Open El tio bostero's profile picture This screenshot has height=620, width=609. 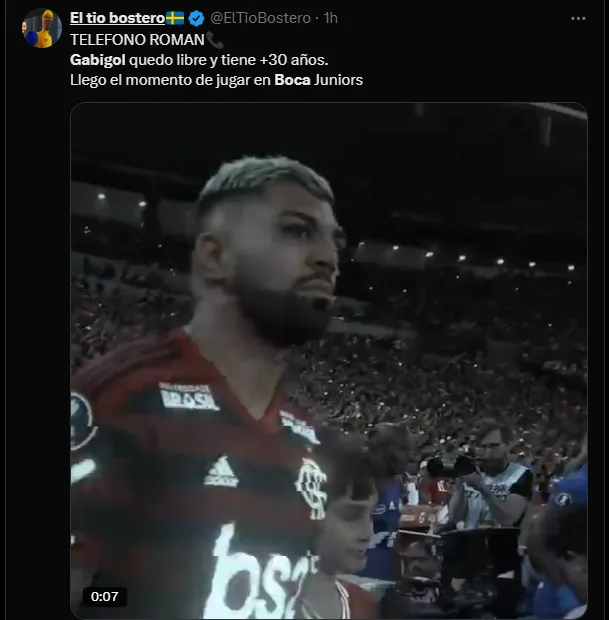(42, 28)
